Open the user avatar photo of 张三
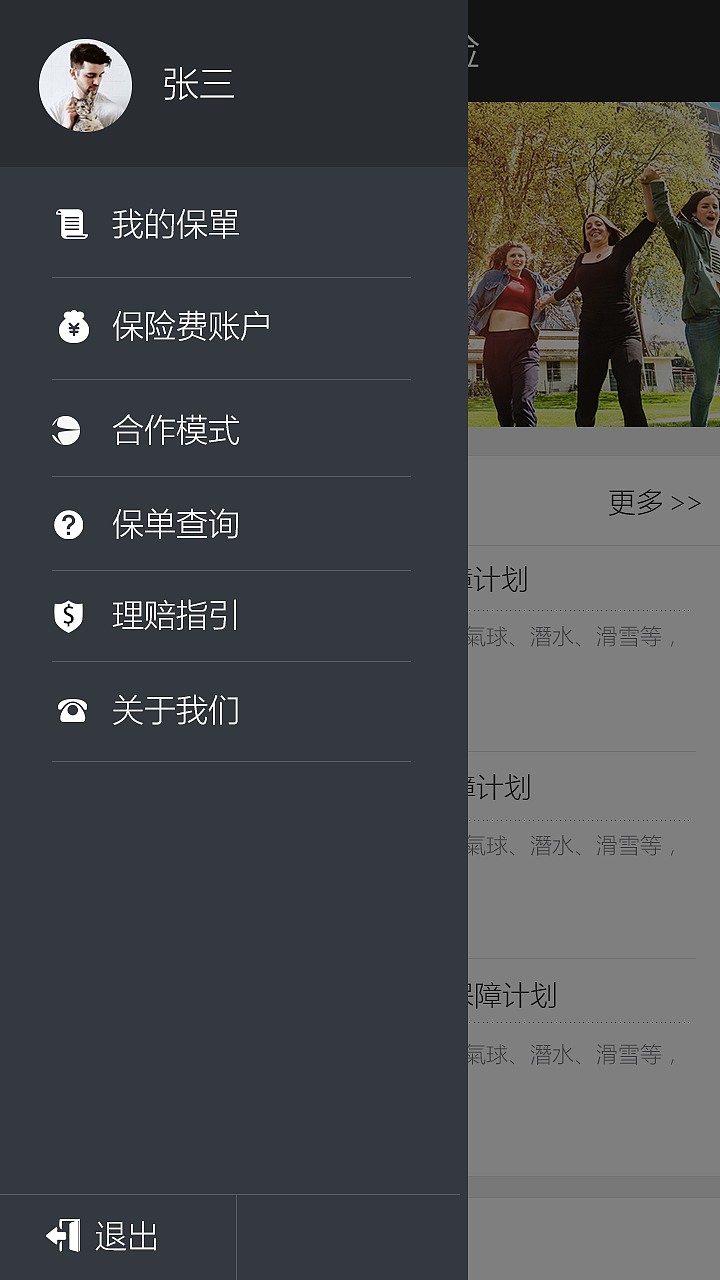Viewport: 720px width, 1280px height. pyautogui.click(x=85, y=85)
